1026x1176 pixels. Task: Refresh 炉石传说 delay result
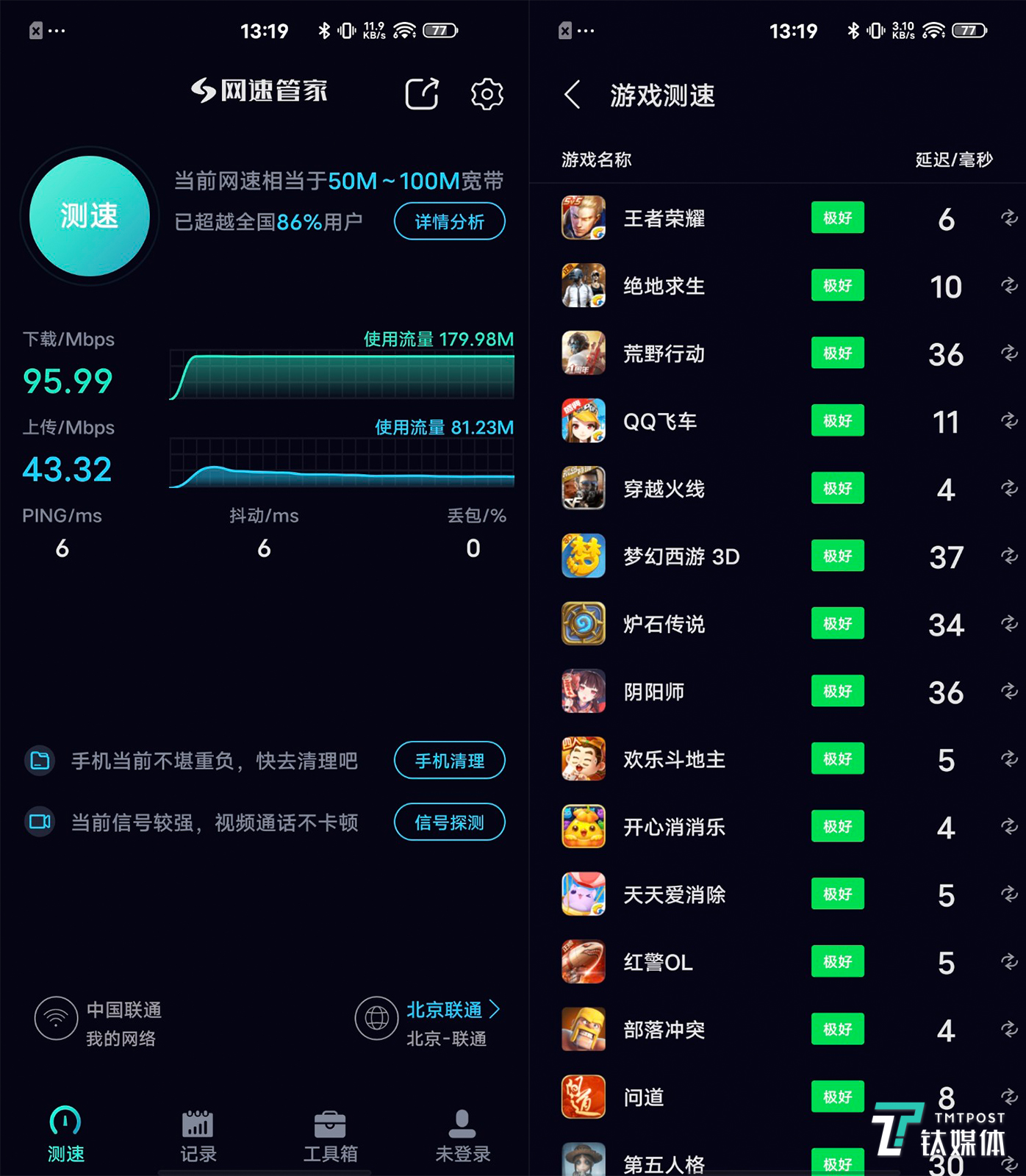pyautogui.click(x=1008, y=623)
